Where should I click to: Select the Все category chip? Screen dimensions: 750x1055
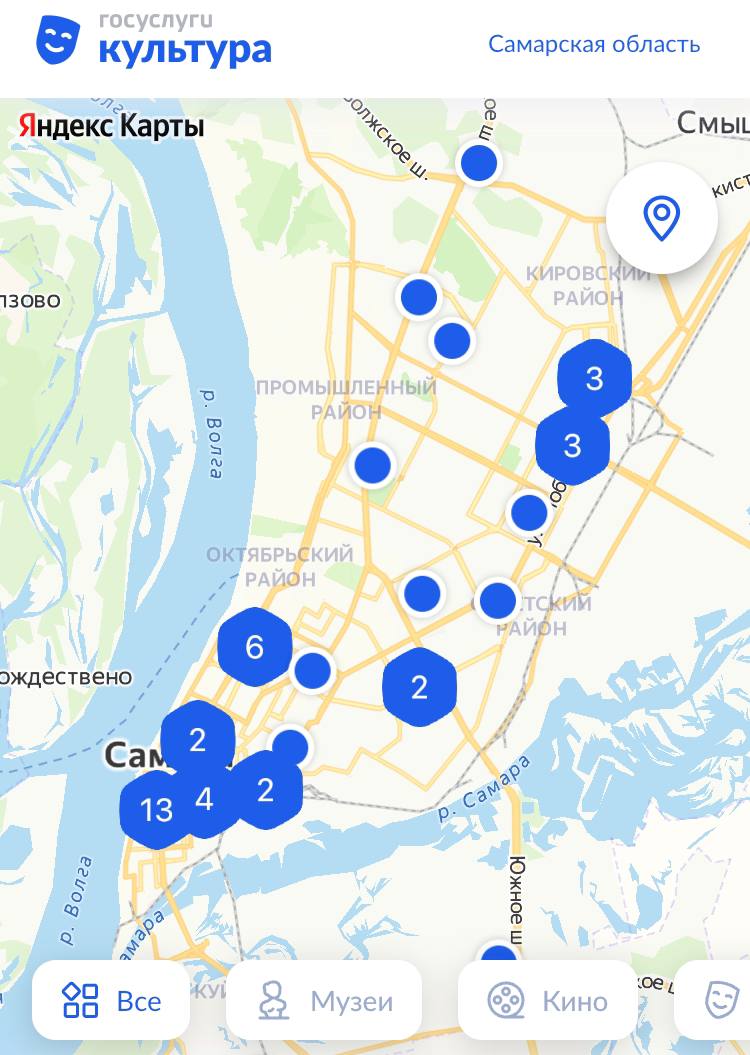tap(111, 1000)
